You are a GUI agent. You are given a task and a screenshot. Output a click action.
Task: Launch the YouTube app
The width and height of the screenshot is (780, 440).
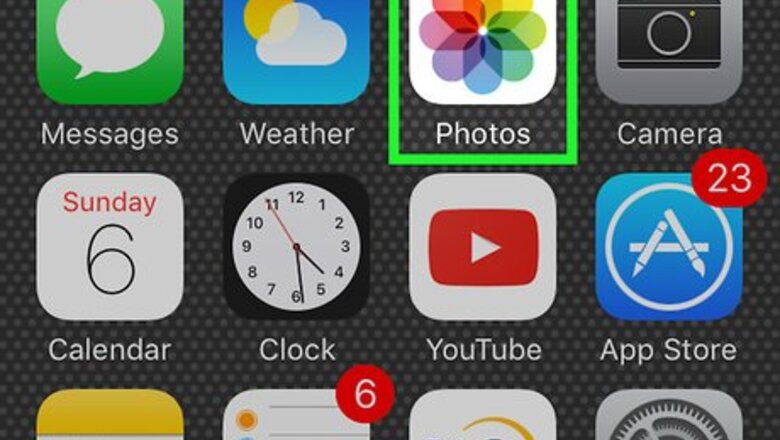(x=483, y=247)
